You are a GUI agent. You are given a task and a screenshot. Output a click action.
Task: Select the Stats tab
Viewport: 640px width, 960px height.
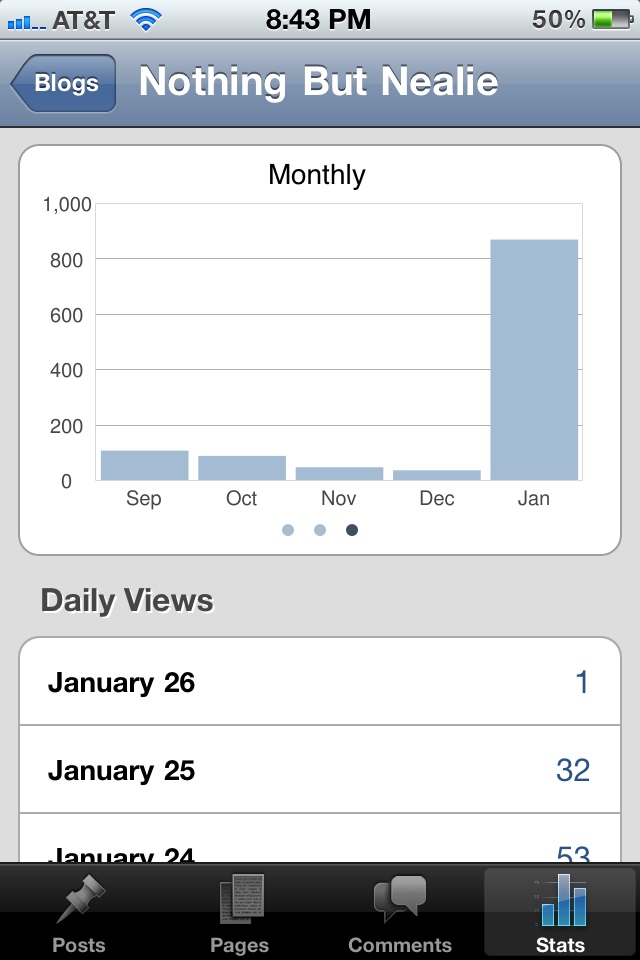(x=560, y=911)
